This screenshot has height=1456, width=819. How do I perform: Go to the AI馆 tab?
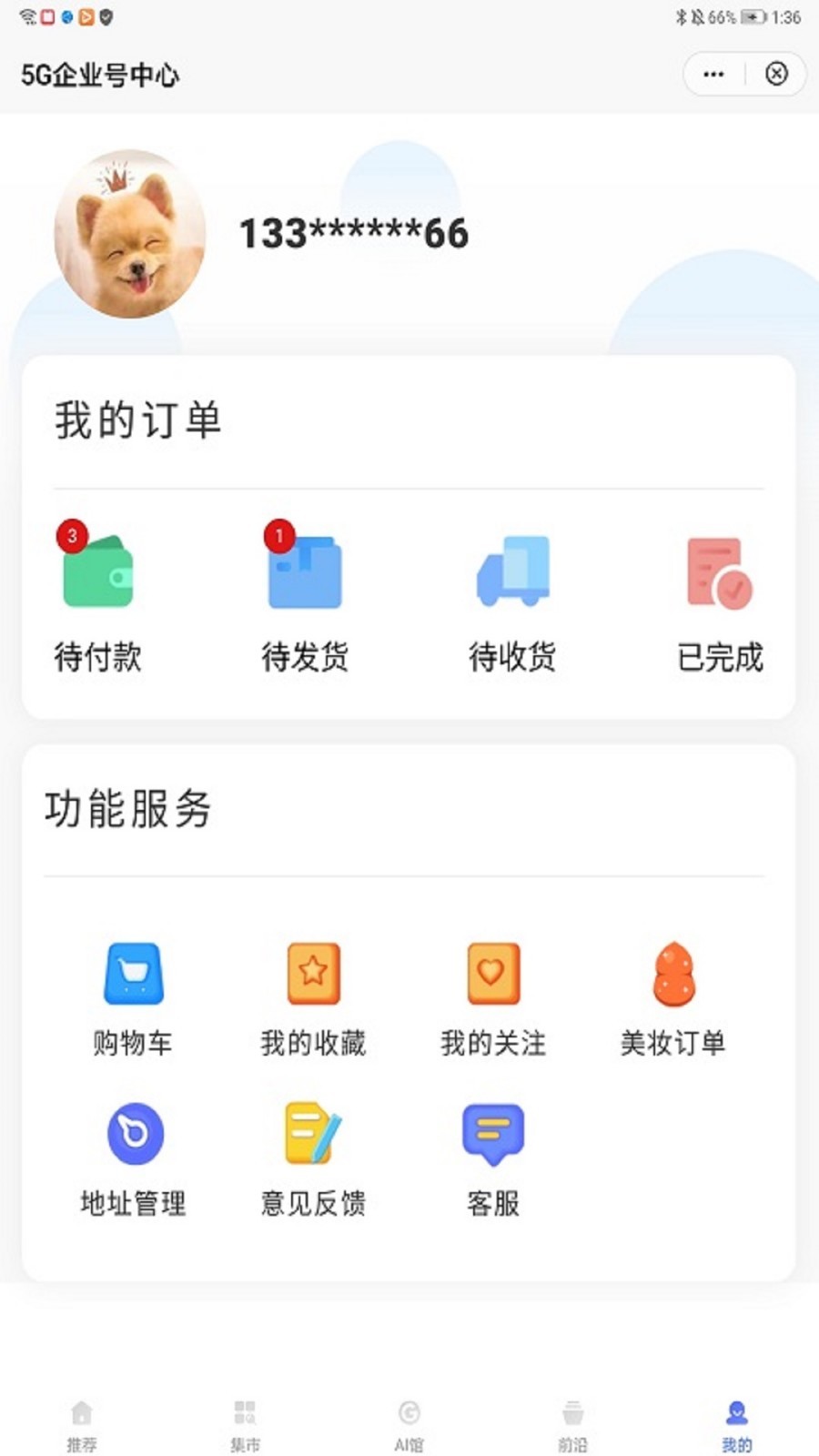click(x=409, y=1425)
